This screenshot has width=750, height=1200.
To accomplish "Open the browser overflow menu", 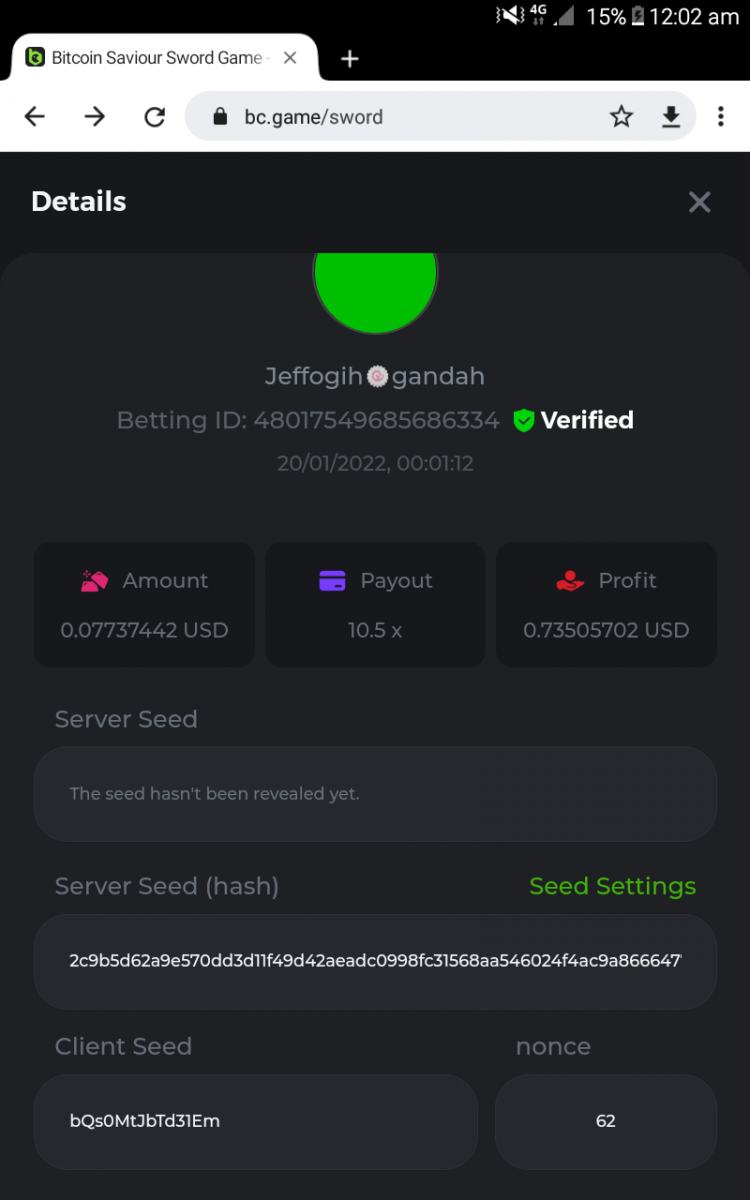I will 720,117.
